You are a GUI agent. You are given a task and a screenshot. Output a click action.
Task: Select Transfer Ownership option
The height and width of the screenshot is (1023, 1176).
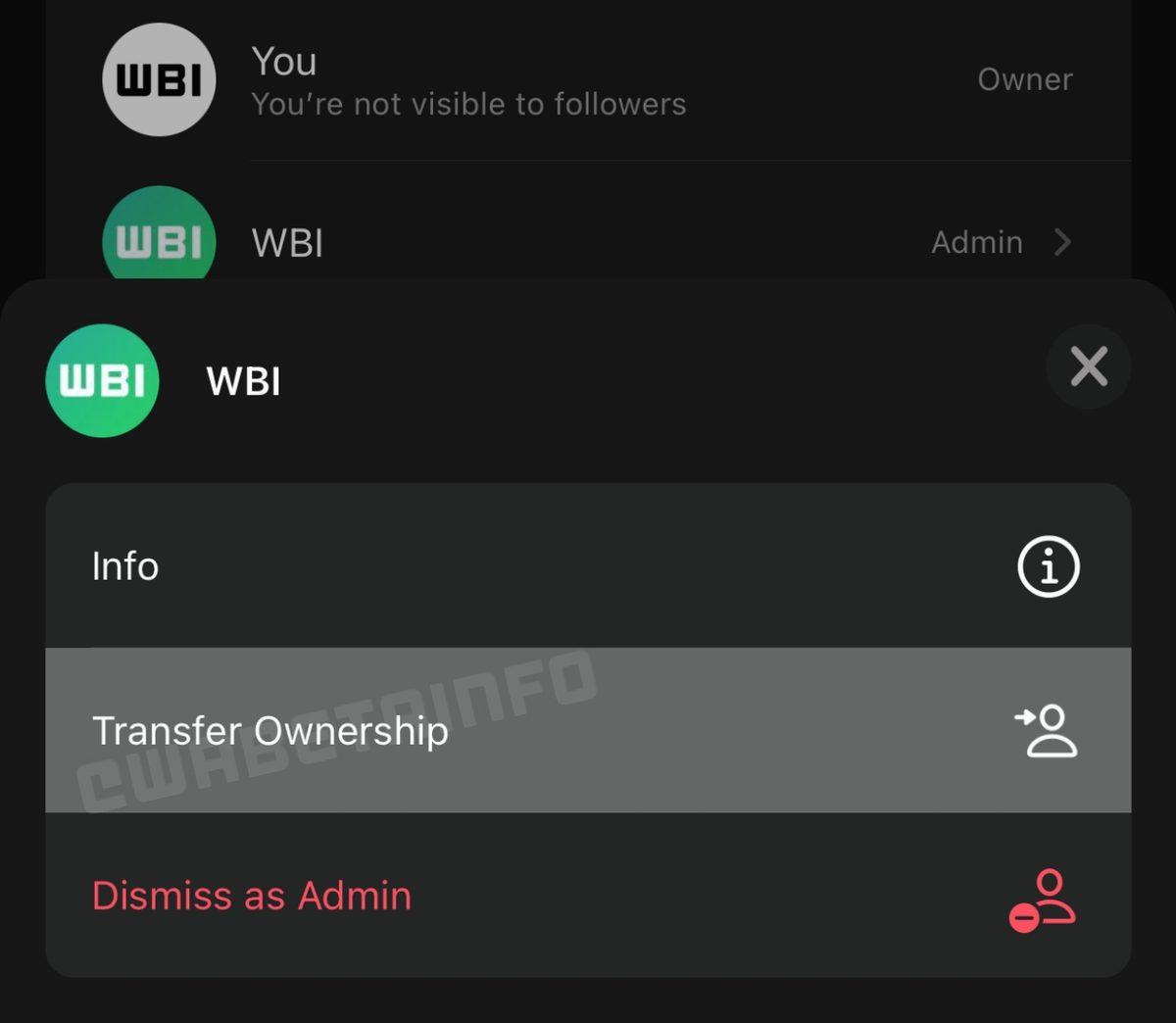tap(588, 730)
